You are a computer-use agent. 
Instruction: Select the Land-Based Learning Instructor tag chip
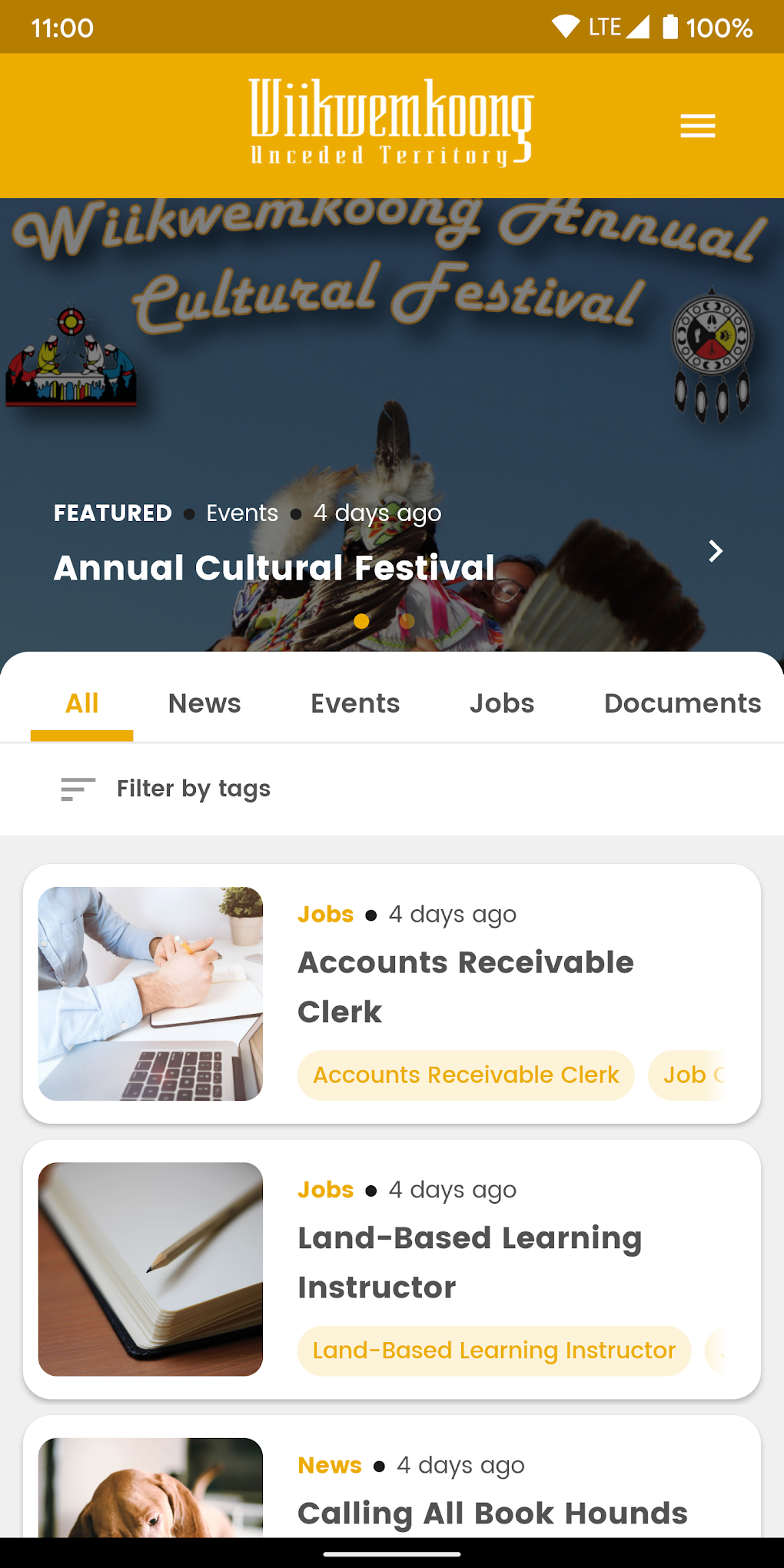[x=493, y=1350]
